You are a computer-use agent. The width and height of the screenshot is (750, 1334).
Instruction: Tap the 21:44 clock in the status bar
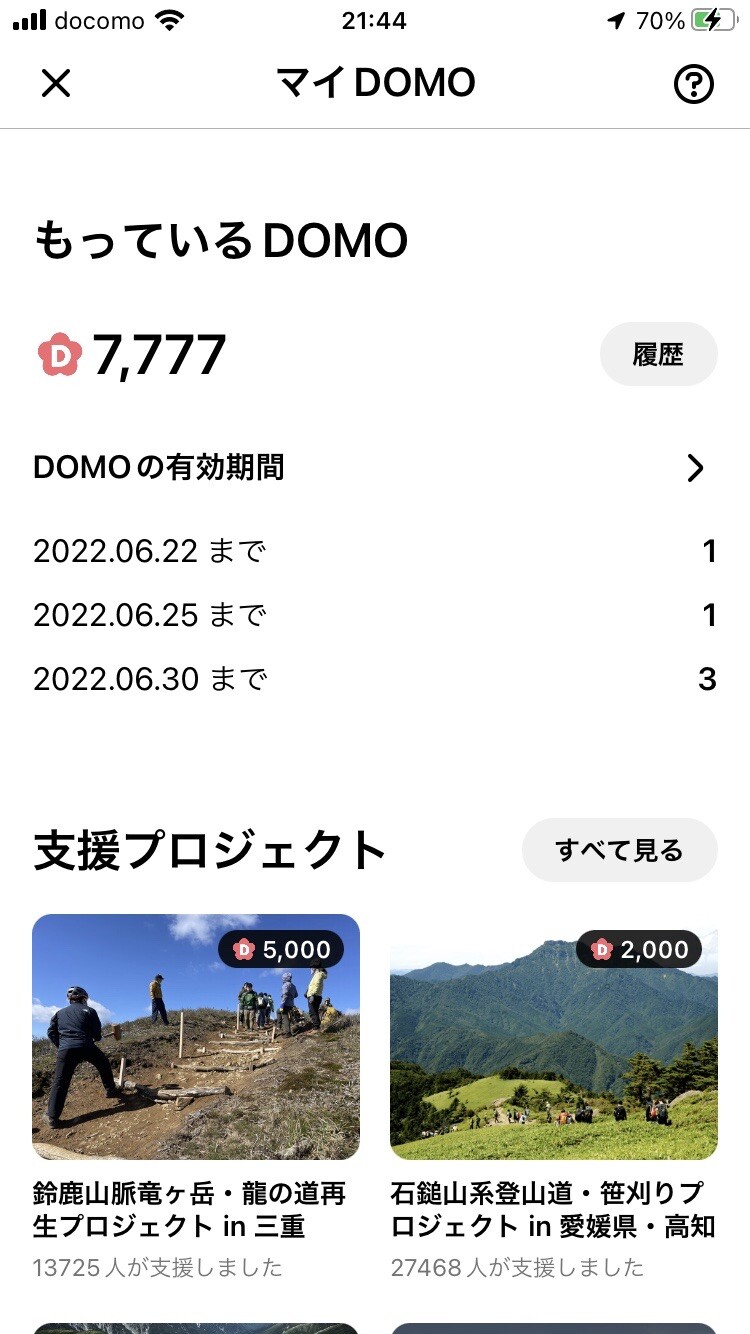click(x=375, y=20)
